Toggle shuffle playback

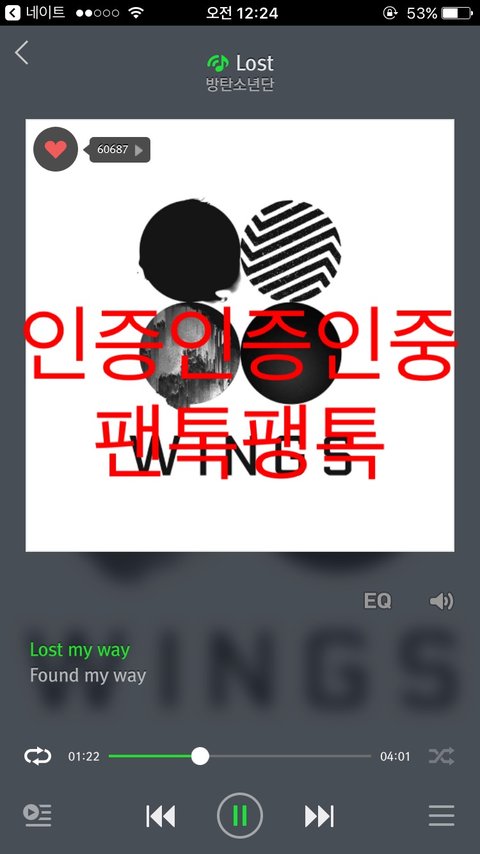pyautogui.click(x=441, y=756)
